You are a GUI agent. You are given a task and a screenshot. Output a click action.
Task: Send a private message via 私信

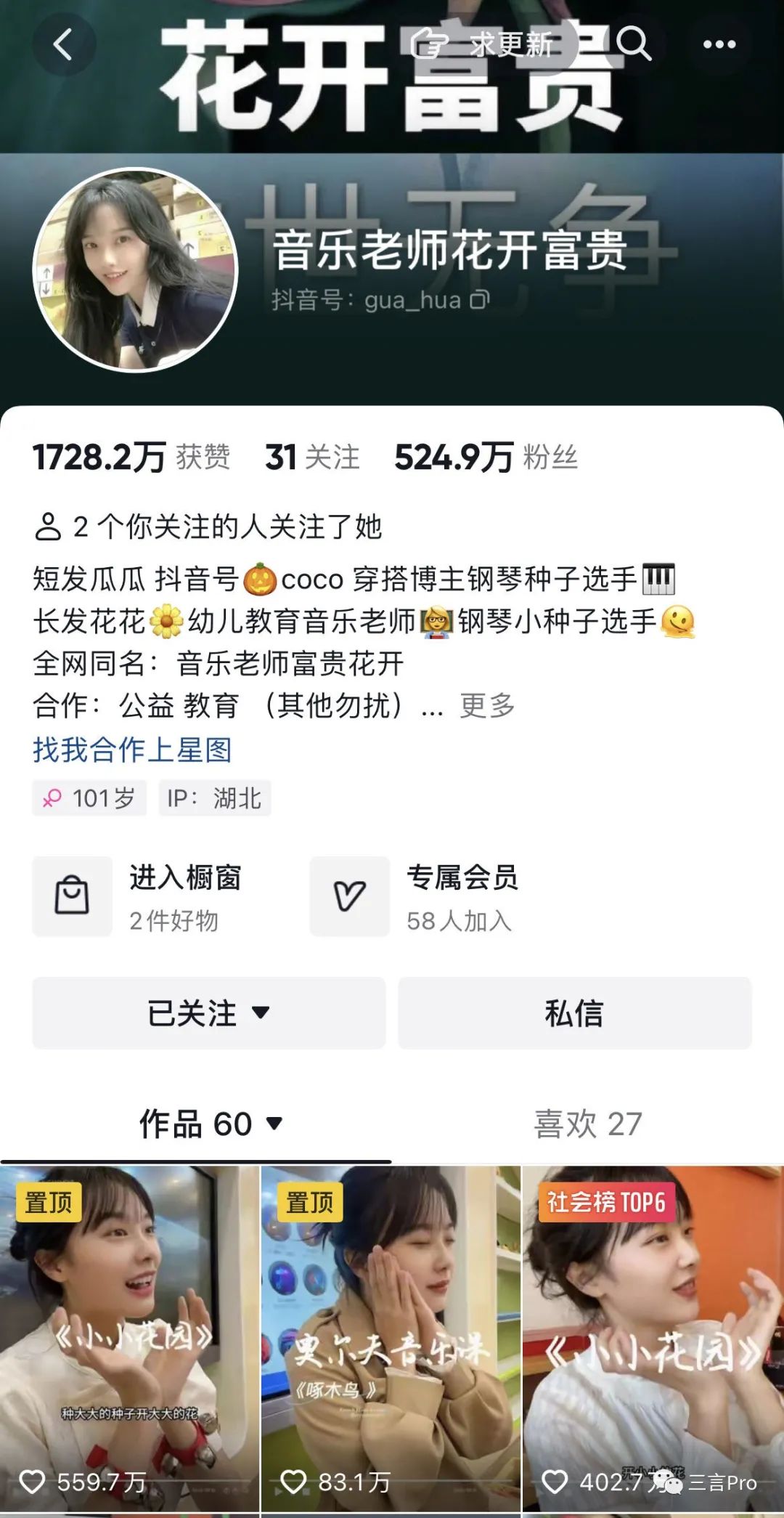tap(574, 1012)
